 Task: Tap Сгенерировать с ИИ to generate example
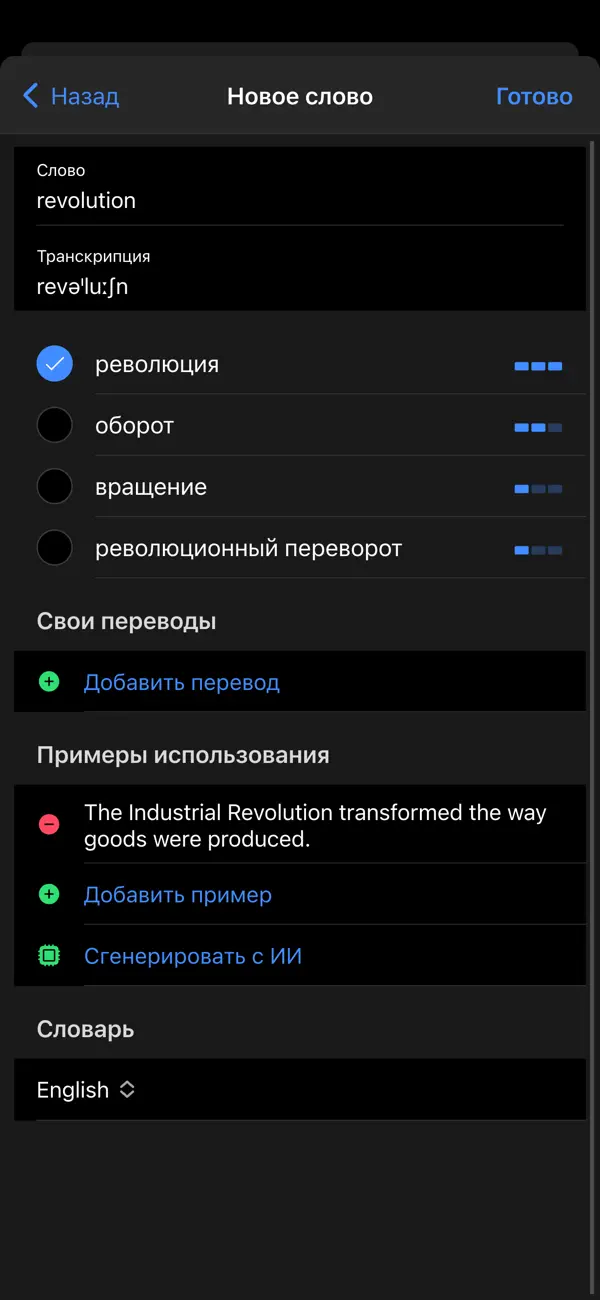[300, 956]
